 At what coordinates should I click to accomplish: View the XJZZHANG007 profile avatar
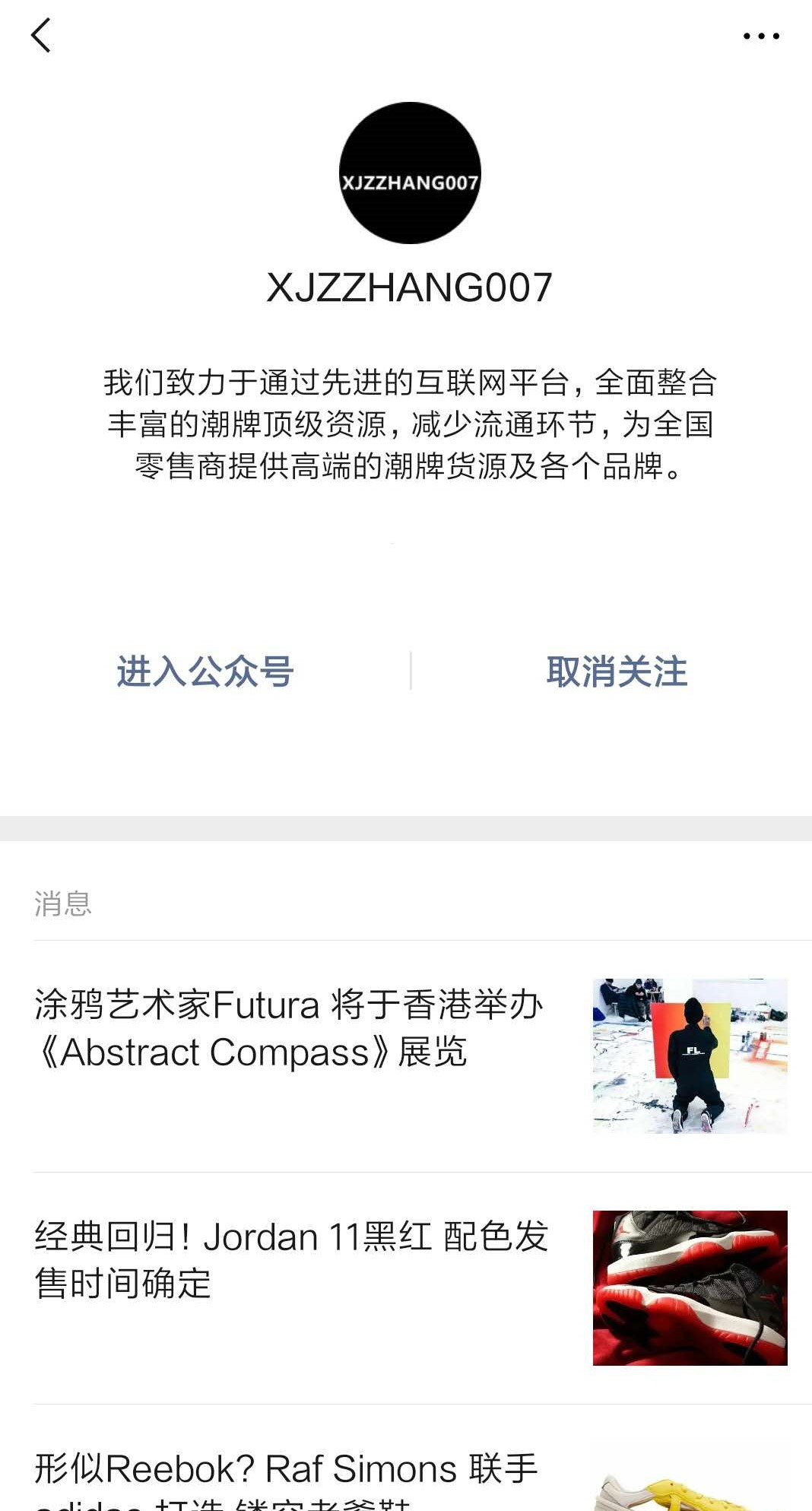pyautogui.click(x=410, y=173)
